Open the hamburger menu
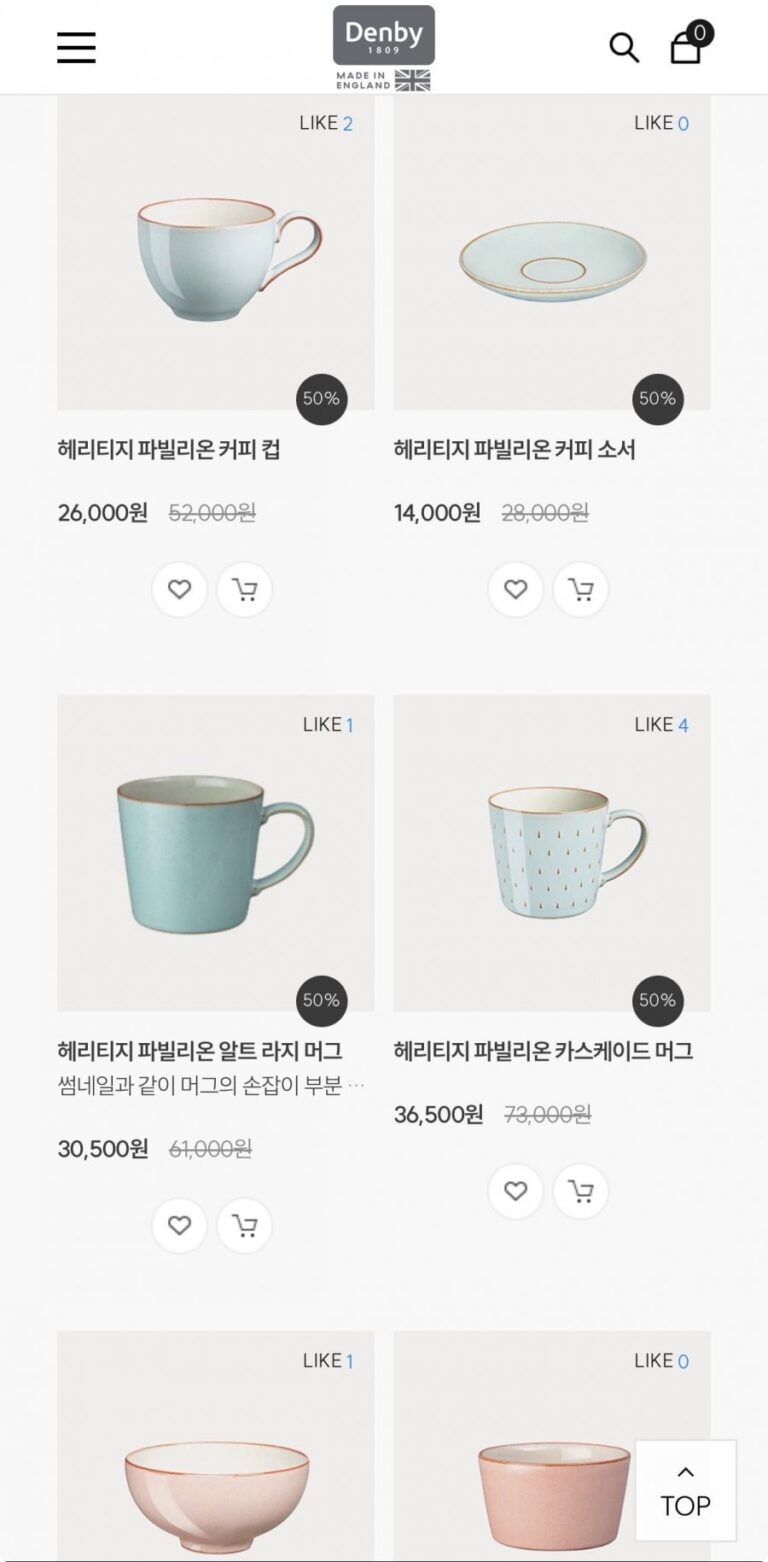Image resolution: width=768 pixels, height=1562 pixels. point(76,47)
